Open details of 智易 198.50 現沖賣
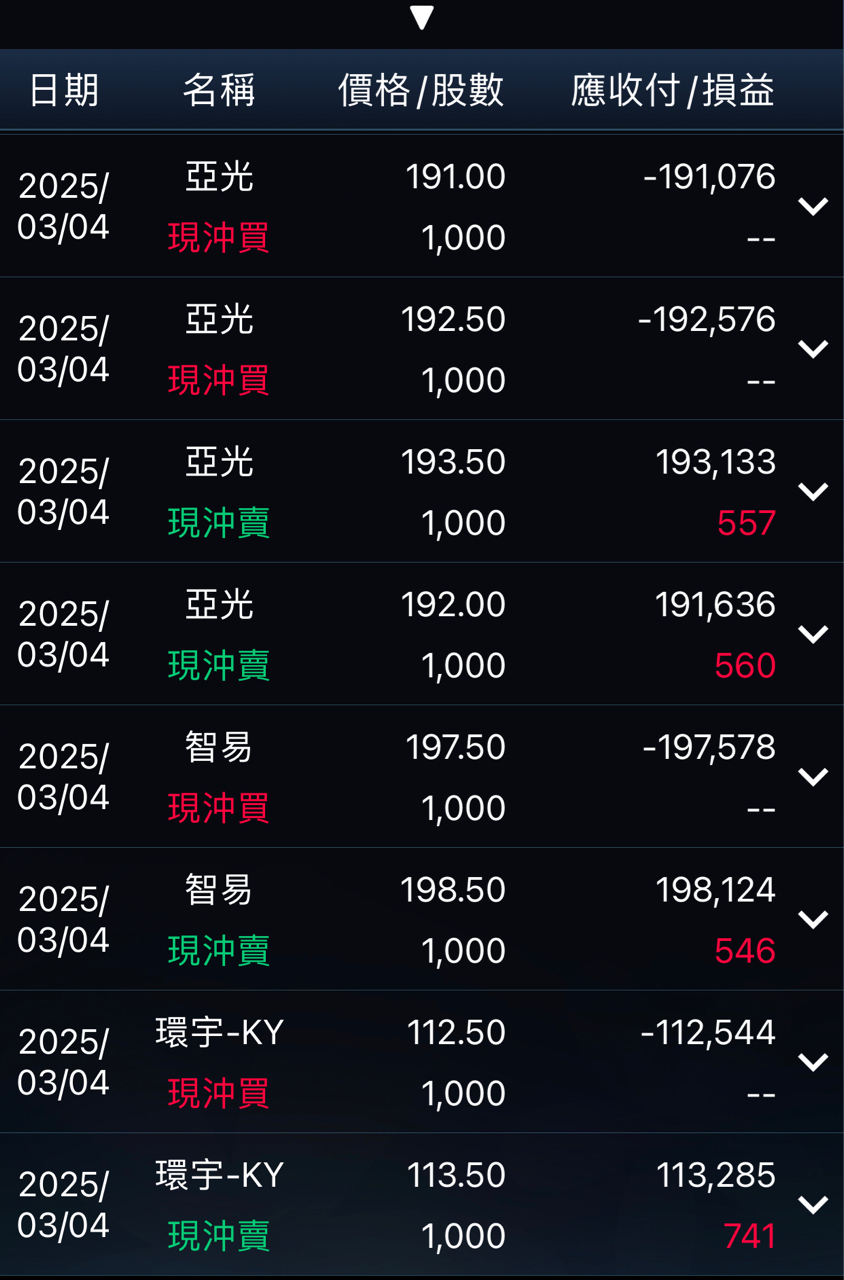This screenshot has height=1280, width=844. 813,919
